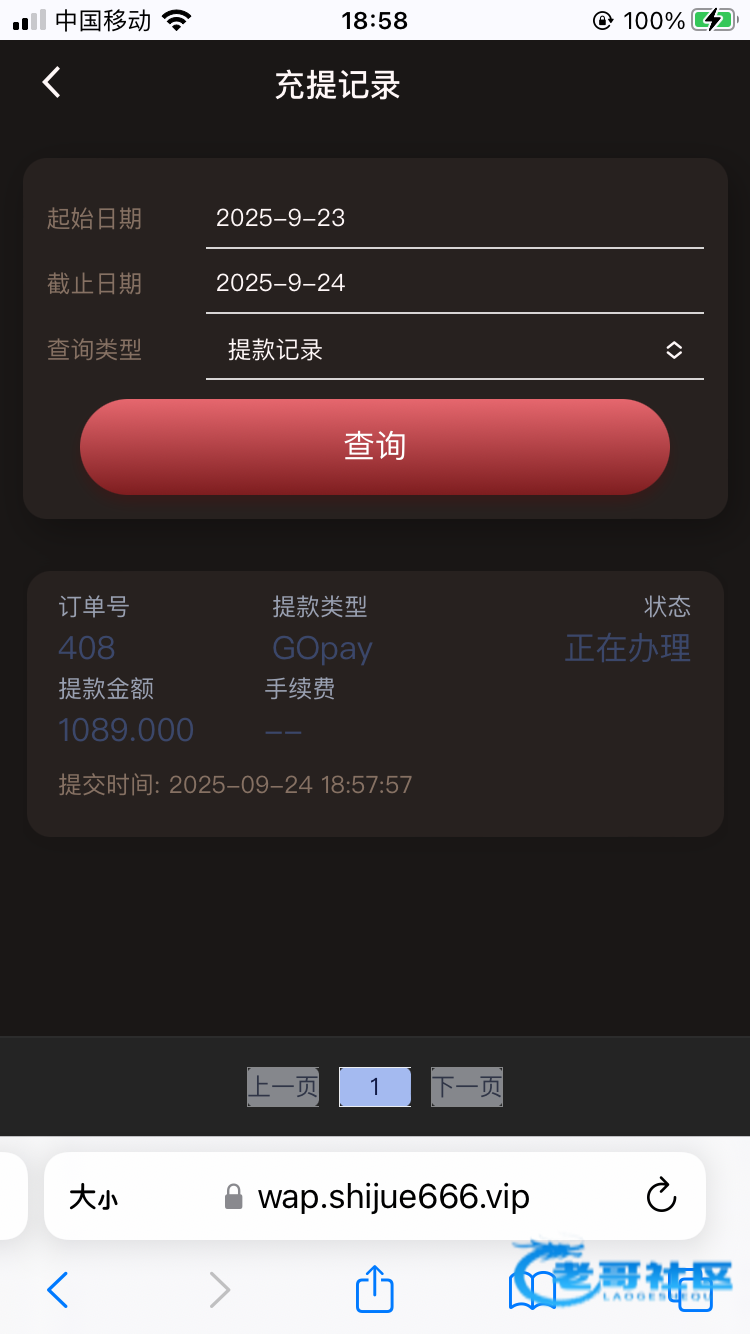Open the 大小 text size menu

point(93,1197)
